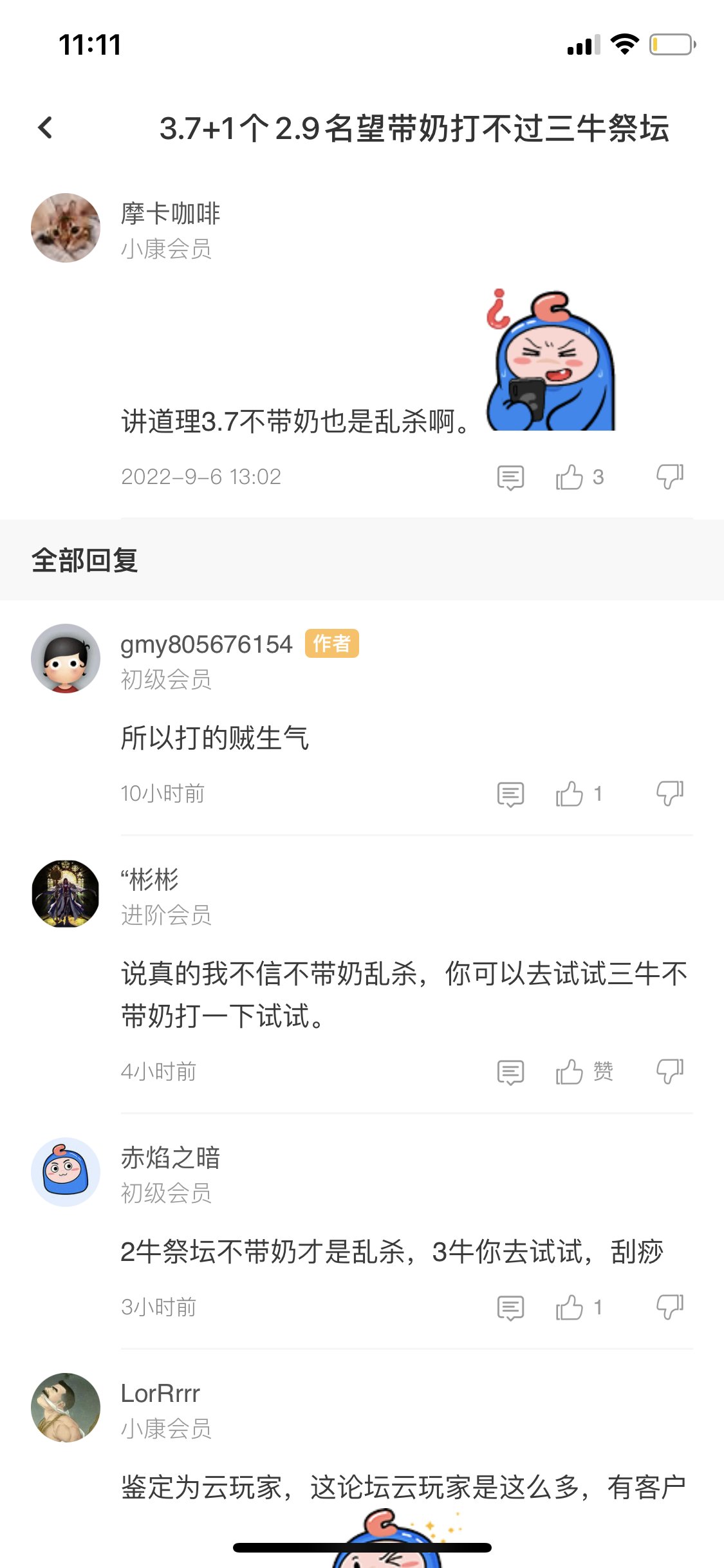Open 赤焰之暗's avatar
This screenshot has width=724, height=1568.
66,1172
